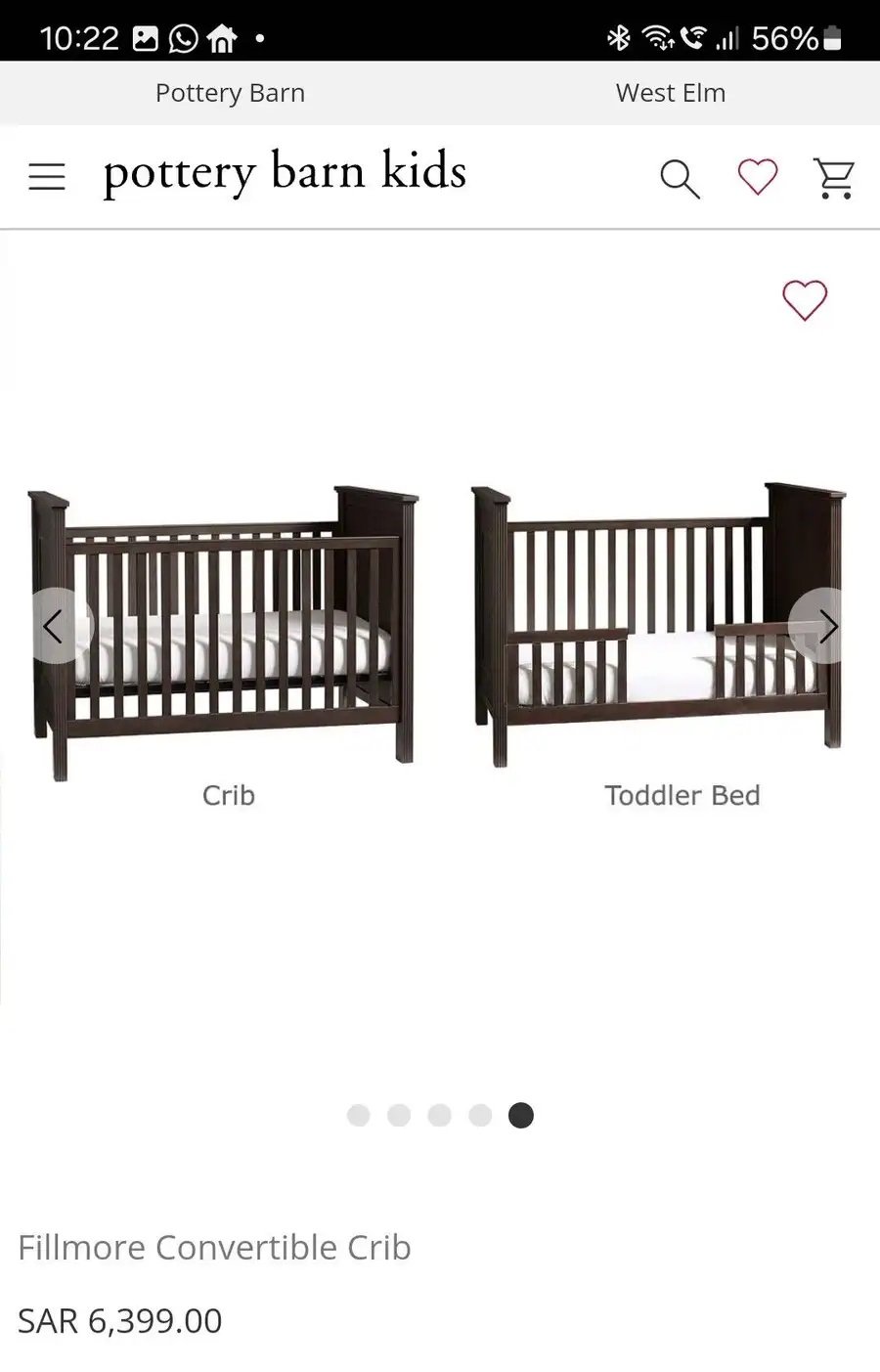Open the hamburger navigation menu
The height and width of the screenshot is (1372, 880).
pos(47,177)
